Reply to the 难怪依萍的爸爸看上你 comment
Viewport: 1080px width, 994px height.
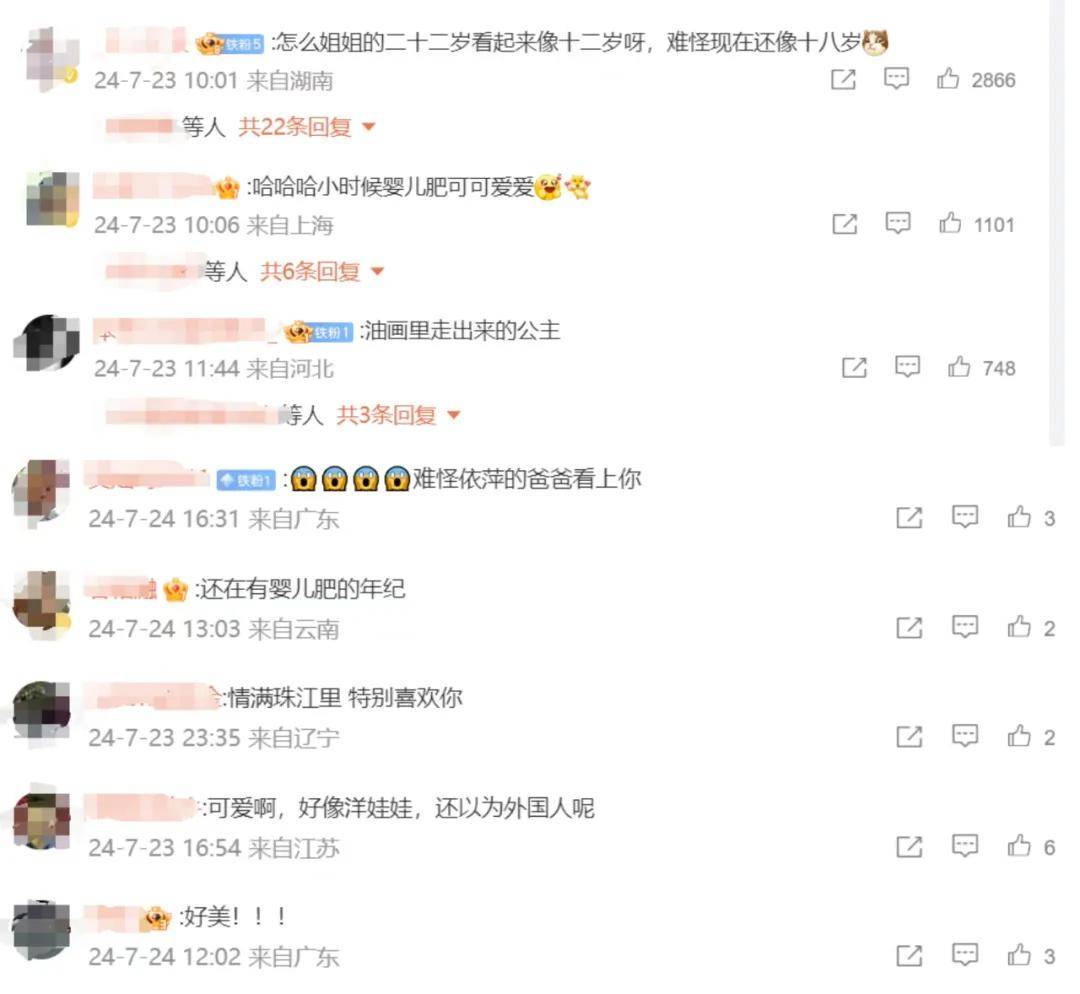(x=965, y=517)
